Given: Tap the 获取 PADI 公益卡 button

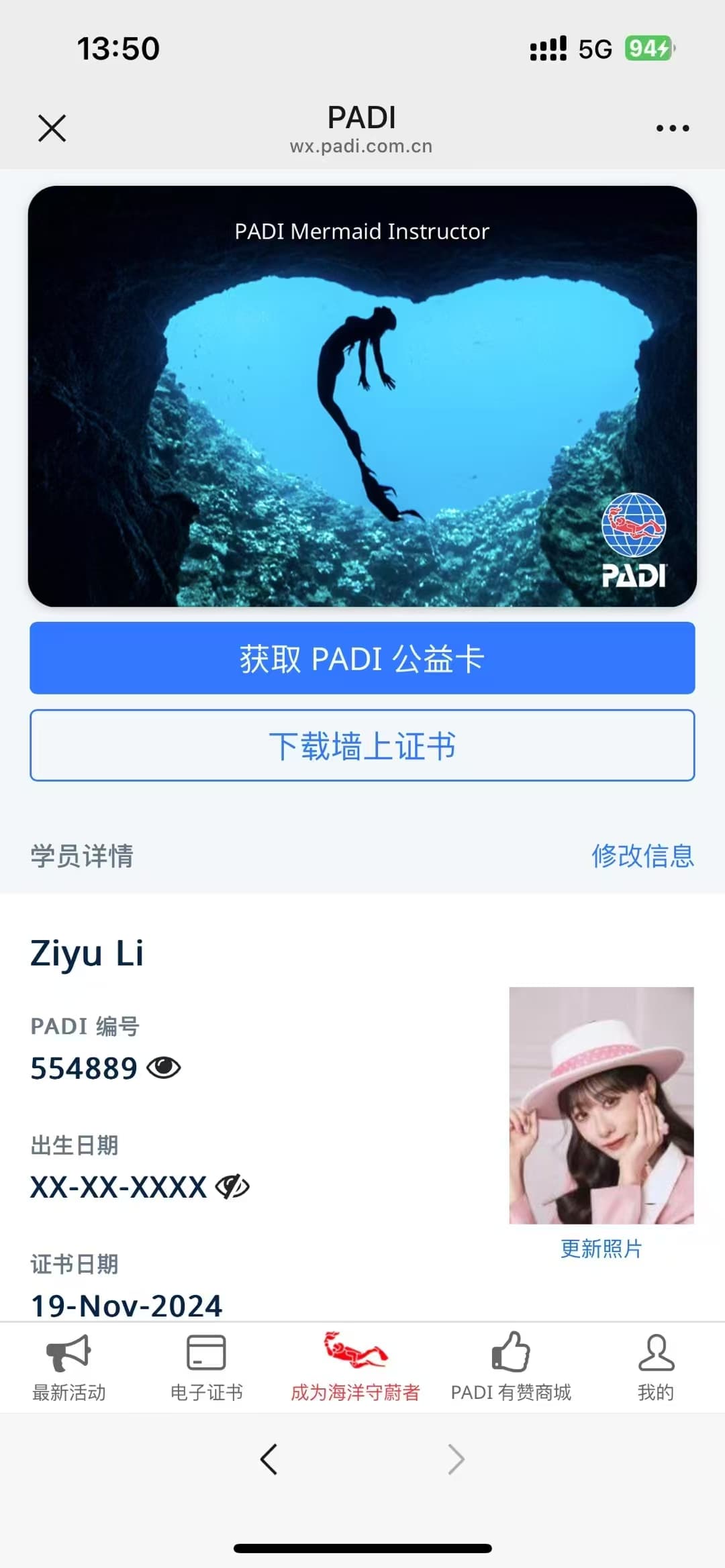Looking at the screenshot, I should pos(362,659).
